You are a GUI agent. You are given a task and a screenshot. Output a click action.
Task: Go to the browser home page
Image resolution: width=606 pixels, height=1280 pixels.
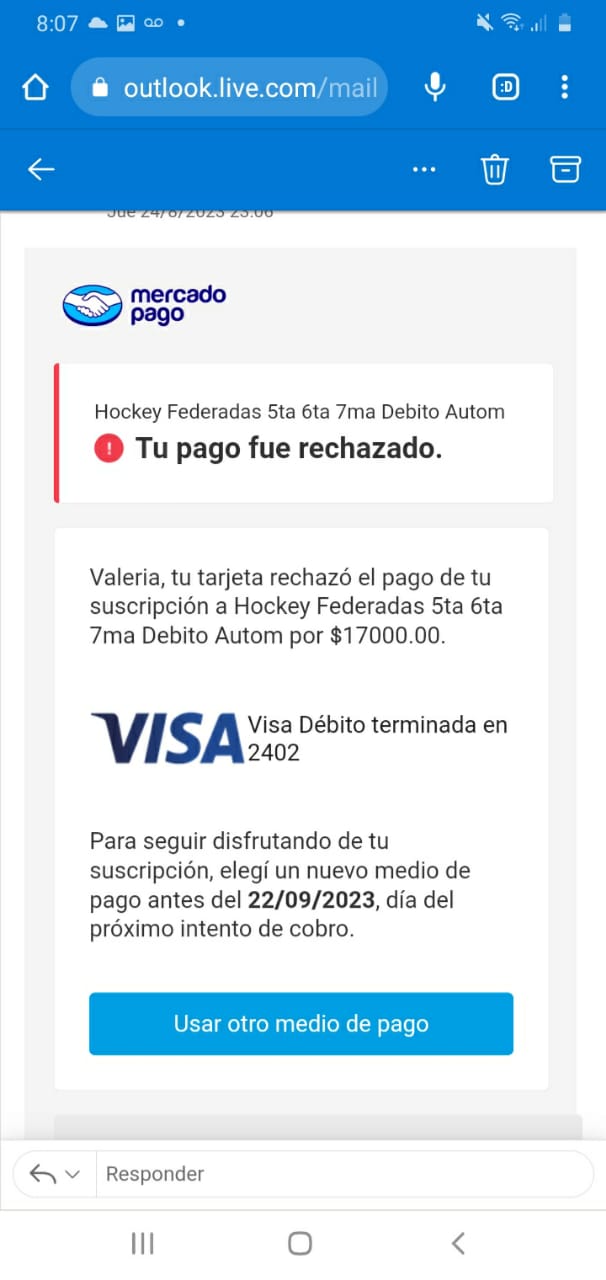35,88
